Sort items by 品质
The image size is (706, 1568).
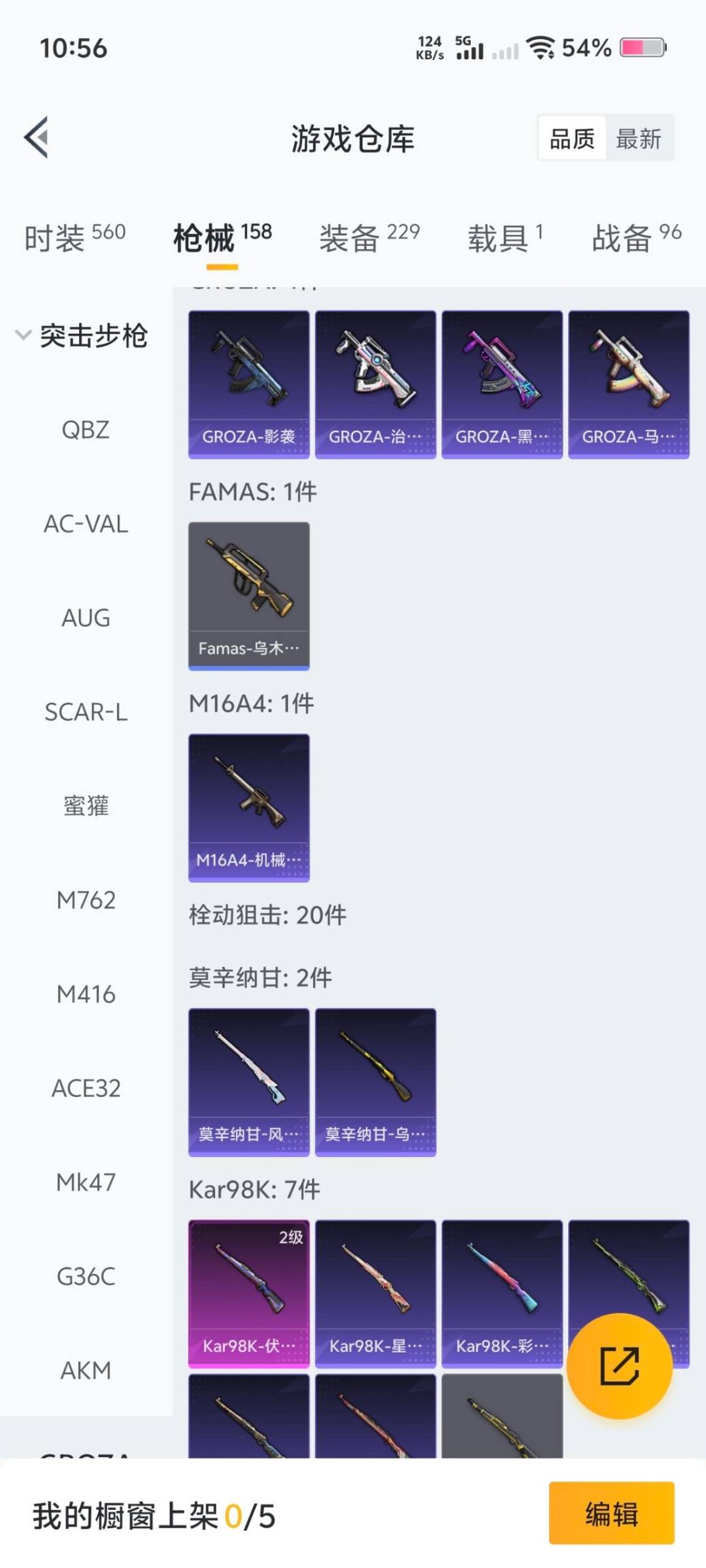pos(572,139)
